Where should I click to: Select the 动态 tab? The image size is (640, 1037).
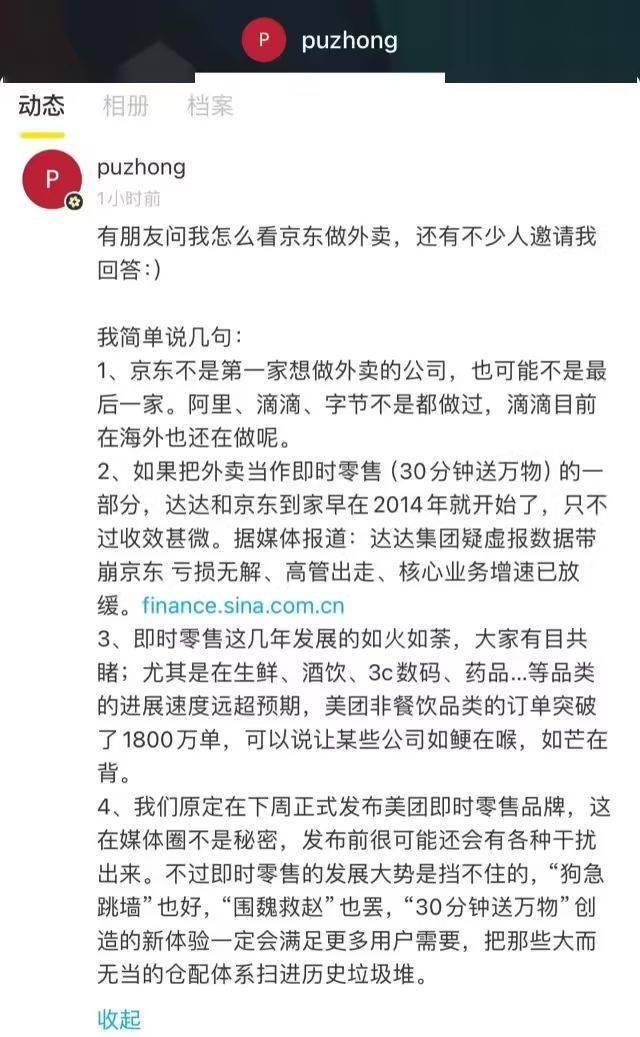click(41, 105)
